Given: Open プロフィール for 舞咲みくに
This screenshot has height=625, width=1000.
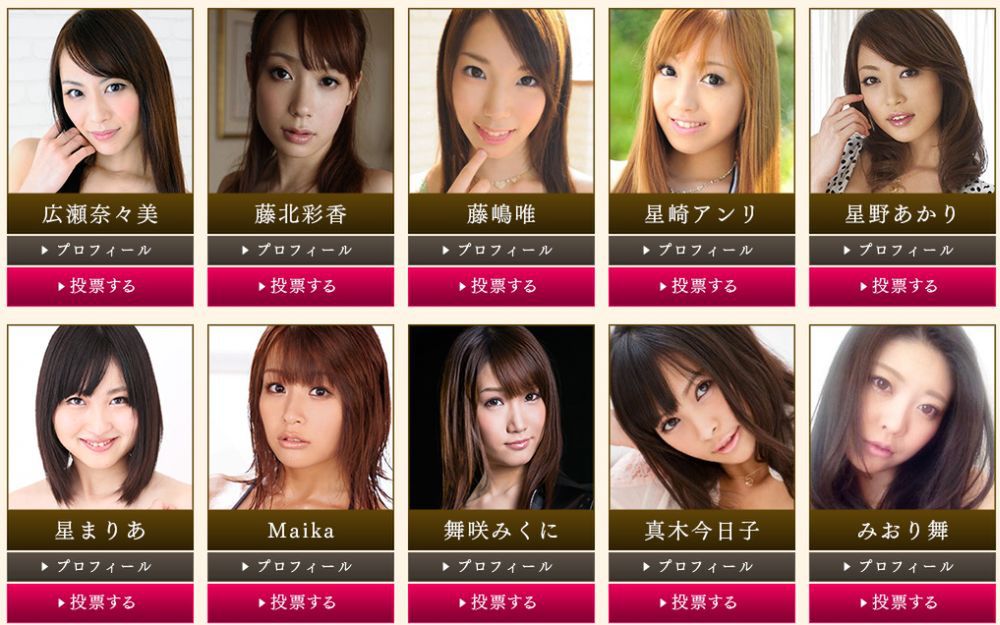Looking at the screenshot, I should 501,566.
